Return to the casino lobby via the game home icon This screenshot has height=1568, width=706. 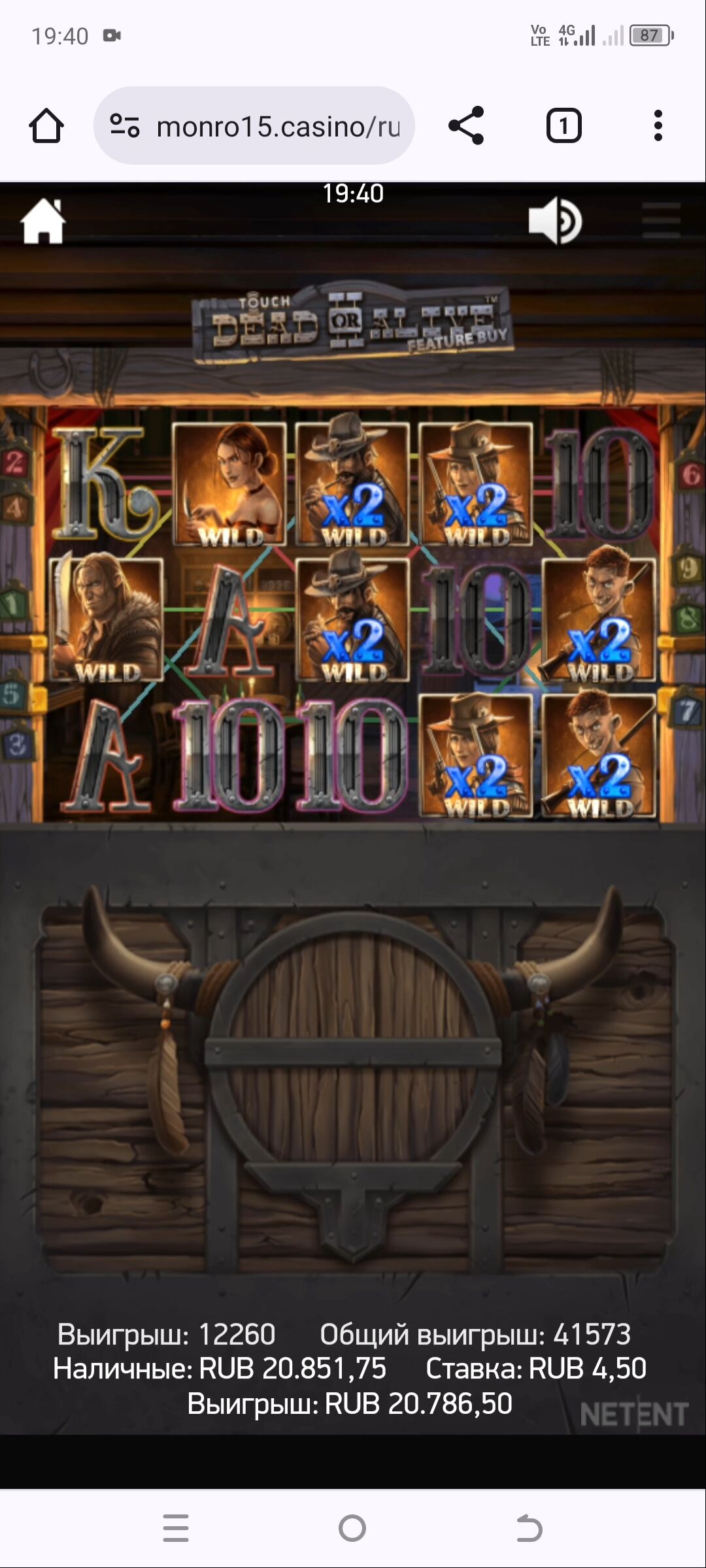(x=43, y=221)
